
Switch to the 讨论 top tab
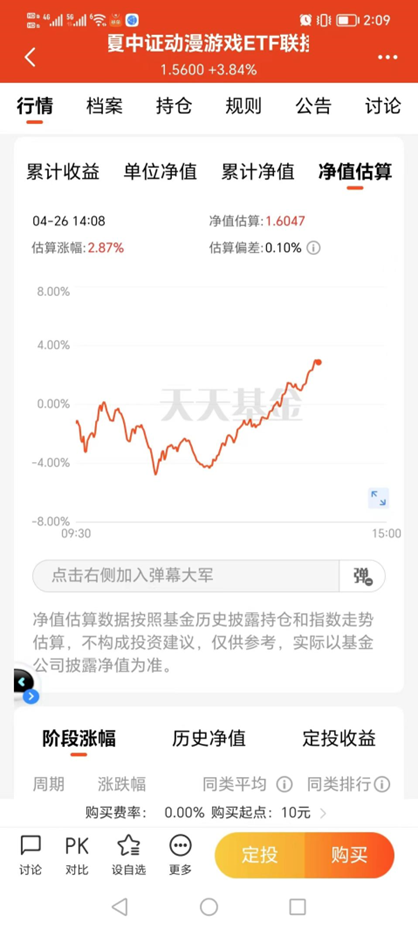[382, 106]
